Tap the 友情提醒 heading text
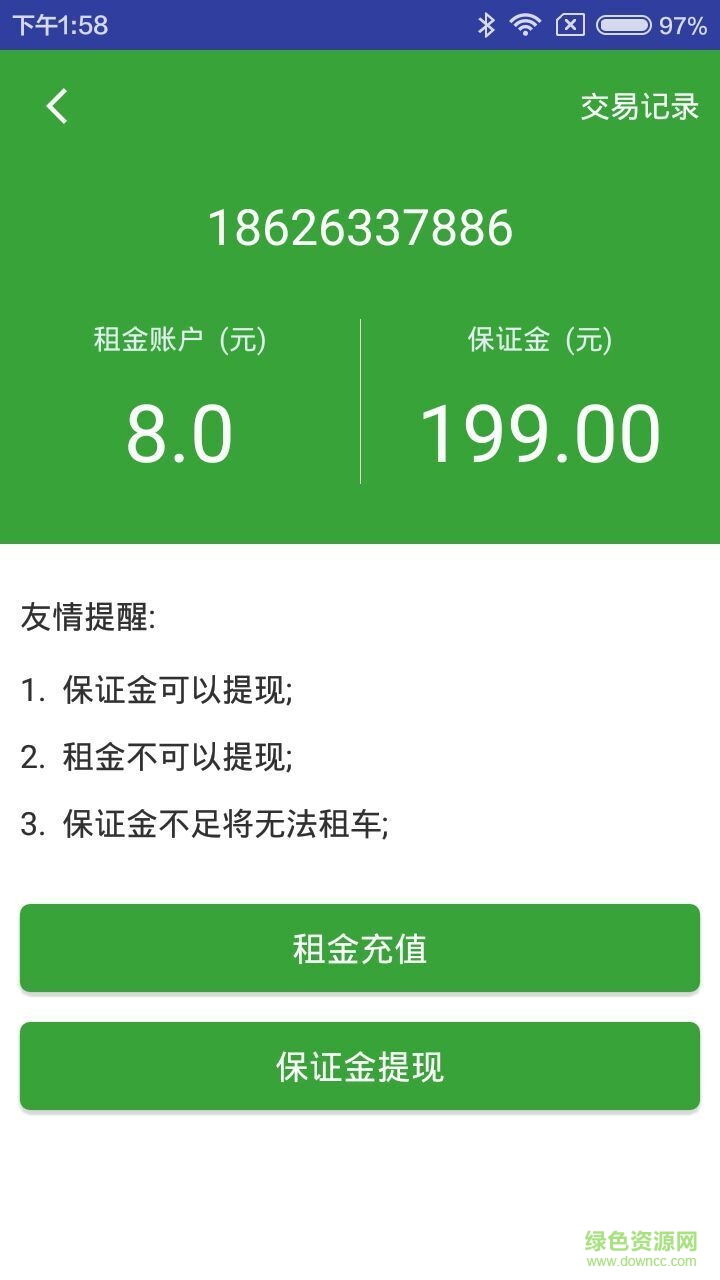This screenshot has height=1280, width=720. pyautogui.click(x=88, y=617)
